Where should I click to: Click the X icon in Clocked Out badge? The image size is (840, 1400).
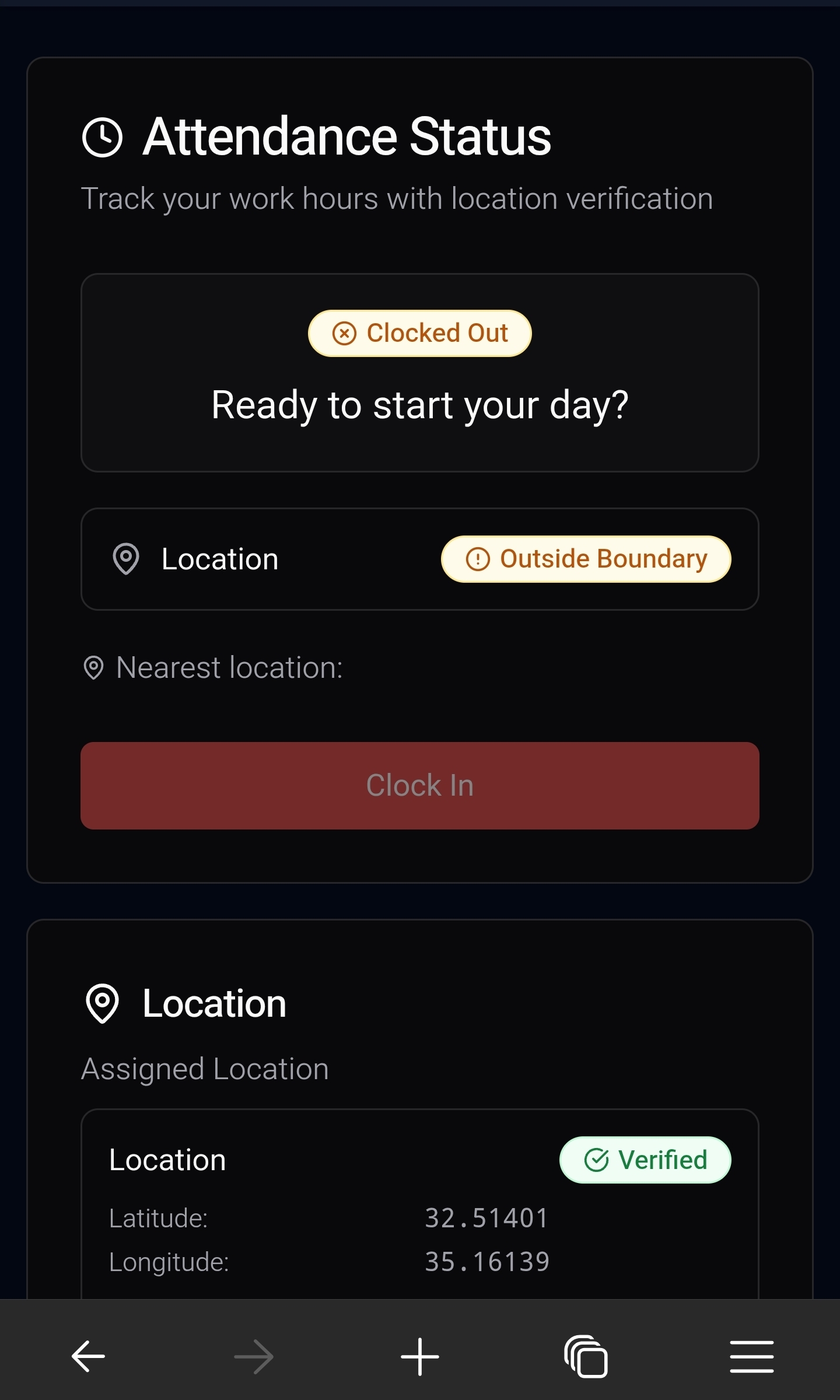tap(345, 332)
